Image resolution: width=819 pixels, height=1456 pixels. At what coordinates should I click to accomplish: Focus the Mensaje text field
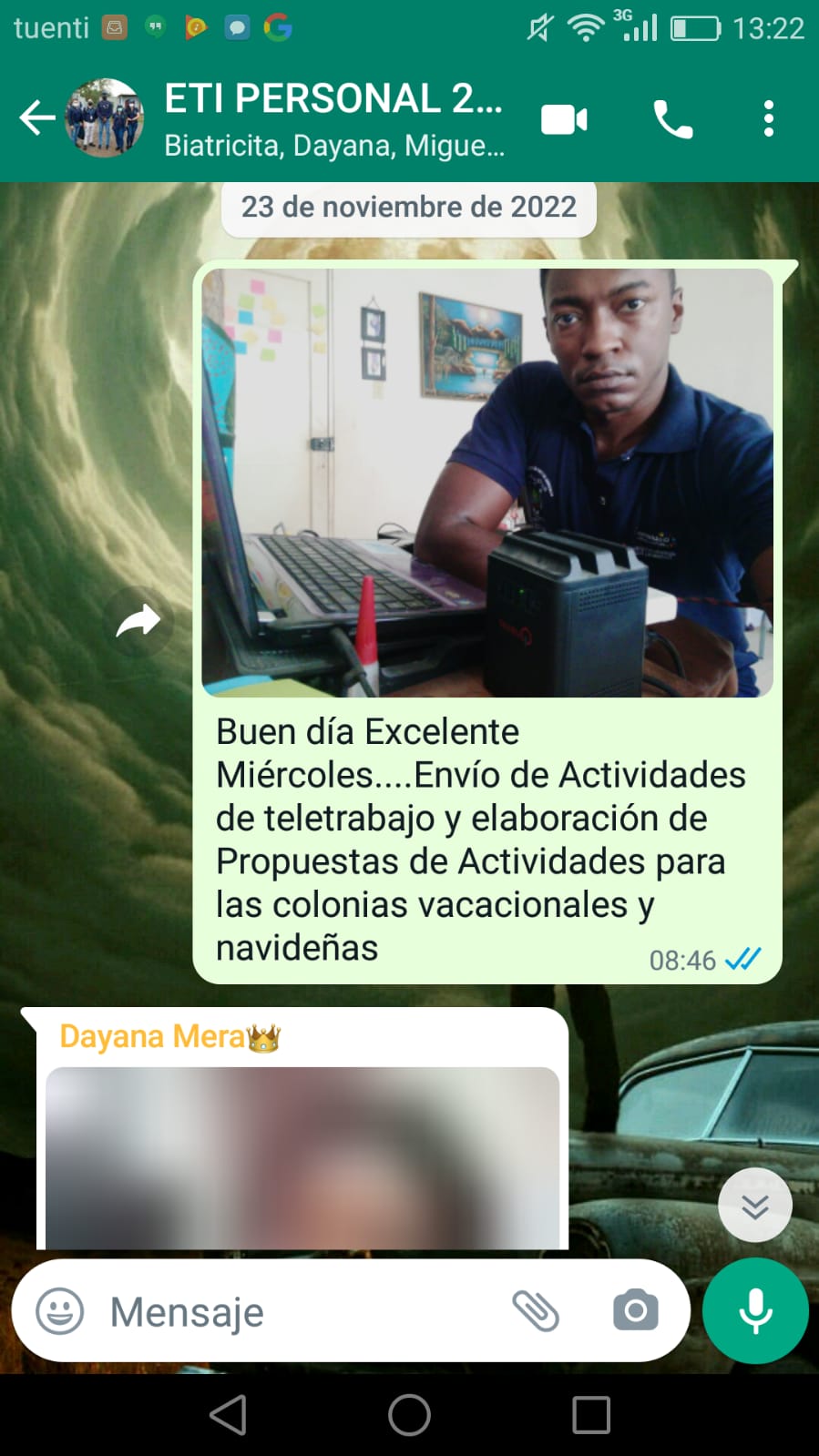click(301, 1312)
